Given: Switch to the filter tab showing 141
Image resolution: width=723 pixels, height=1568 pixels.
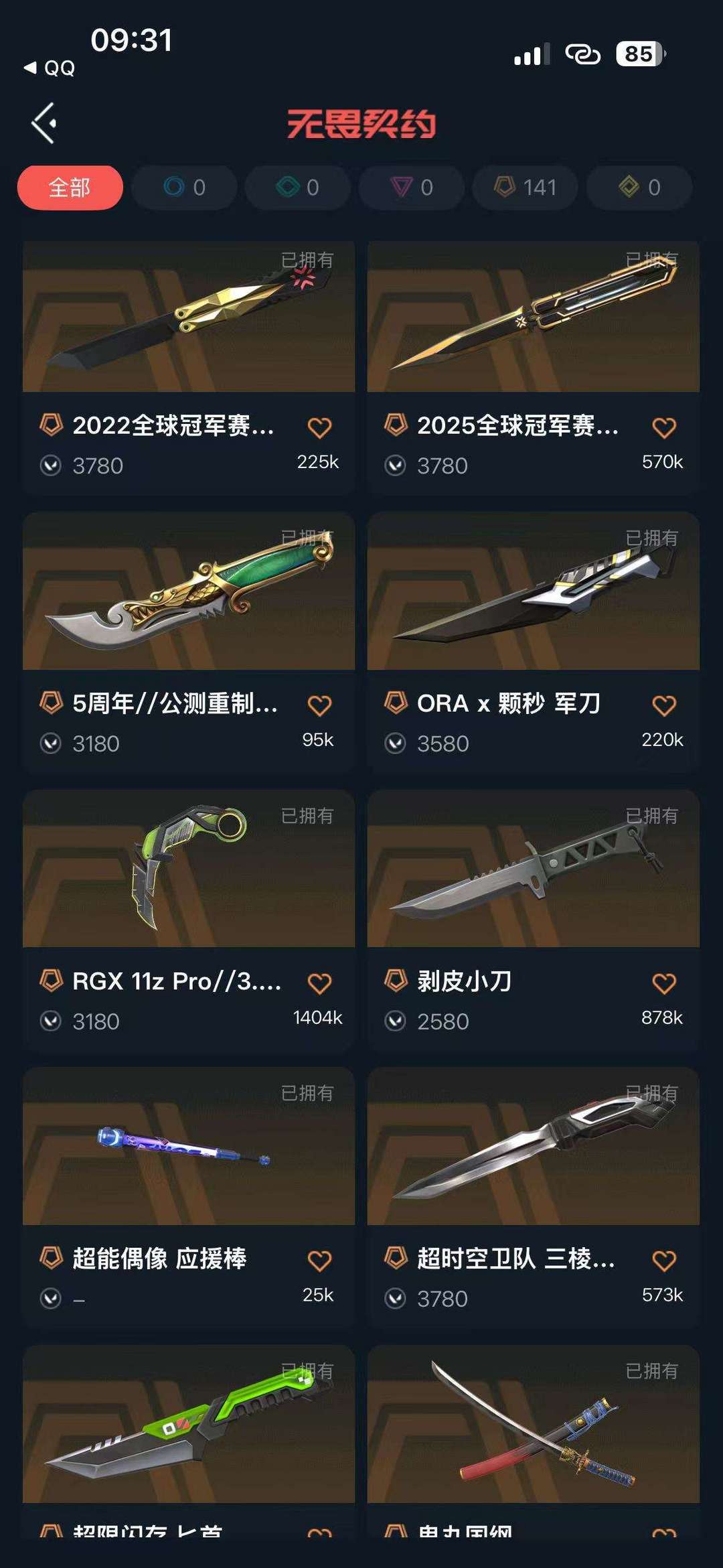Looking at the screenshot, I should [x=526, y=188].
